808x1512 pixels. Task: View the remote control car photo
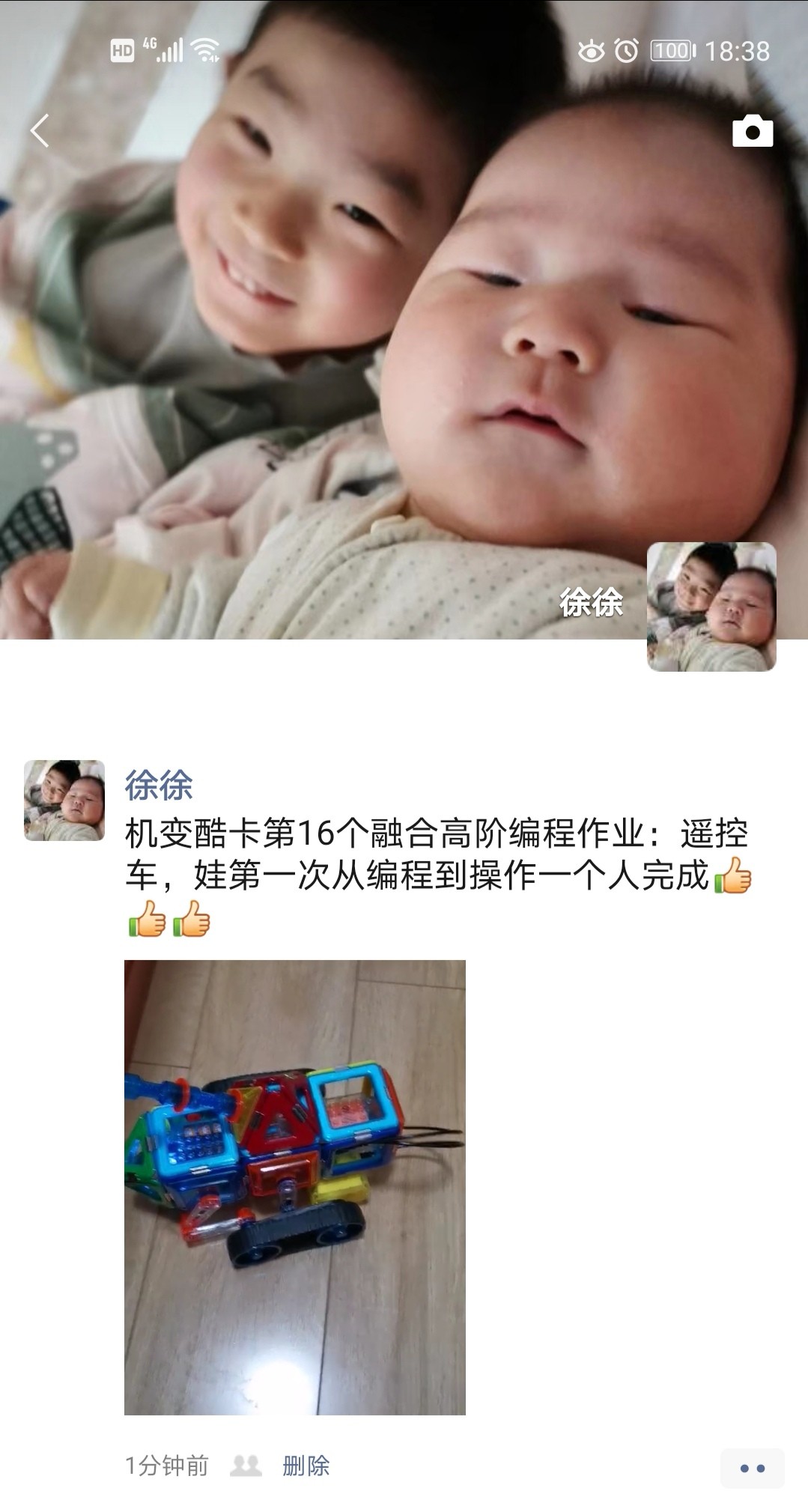(294, 1187)
